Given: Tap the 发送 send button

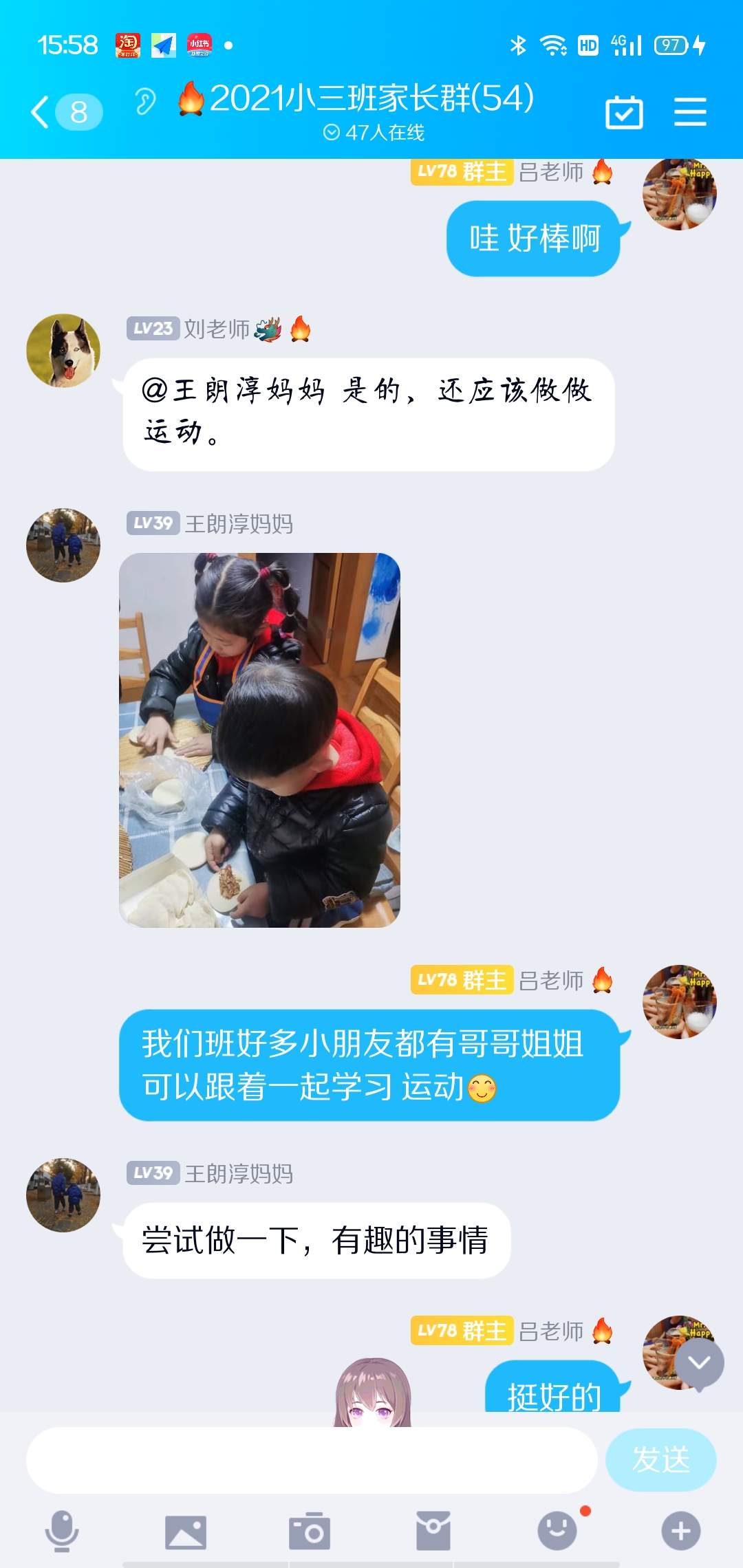Looking at the screenshot, I should (x=660, y=1459).
